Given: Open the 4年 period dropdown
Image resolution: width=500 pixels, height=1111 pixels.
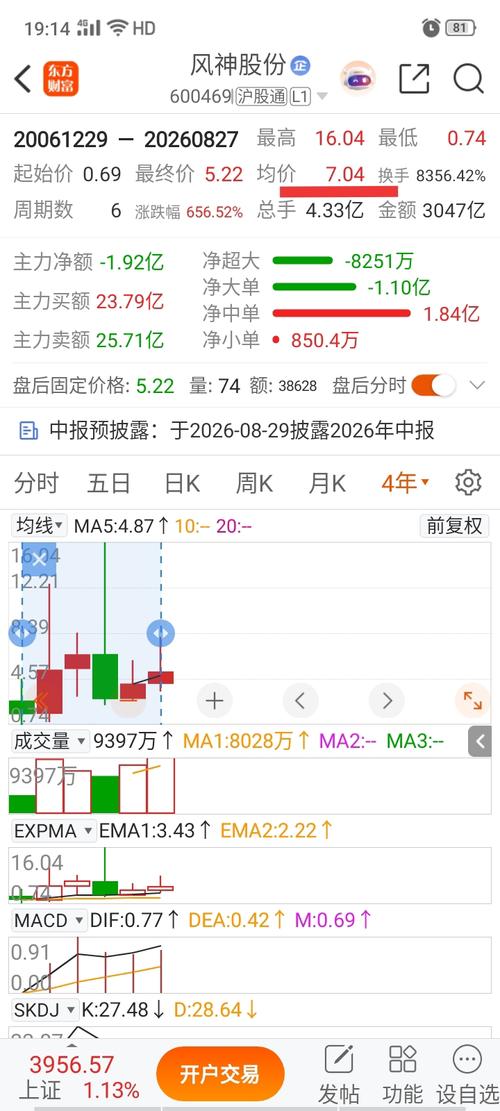Looking at the screenshot, I should tap(405, 483).
